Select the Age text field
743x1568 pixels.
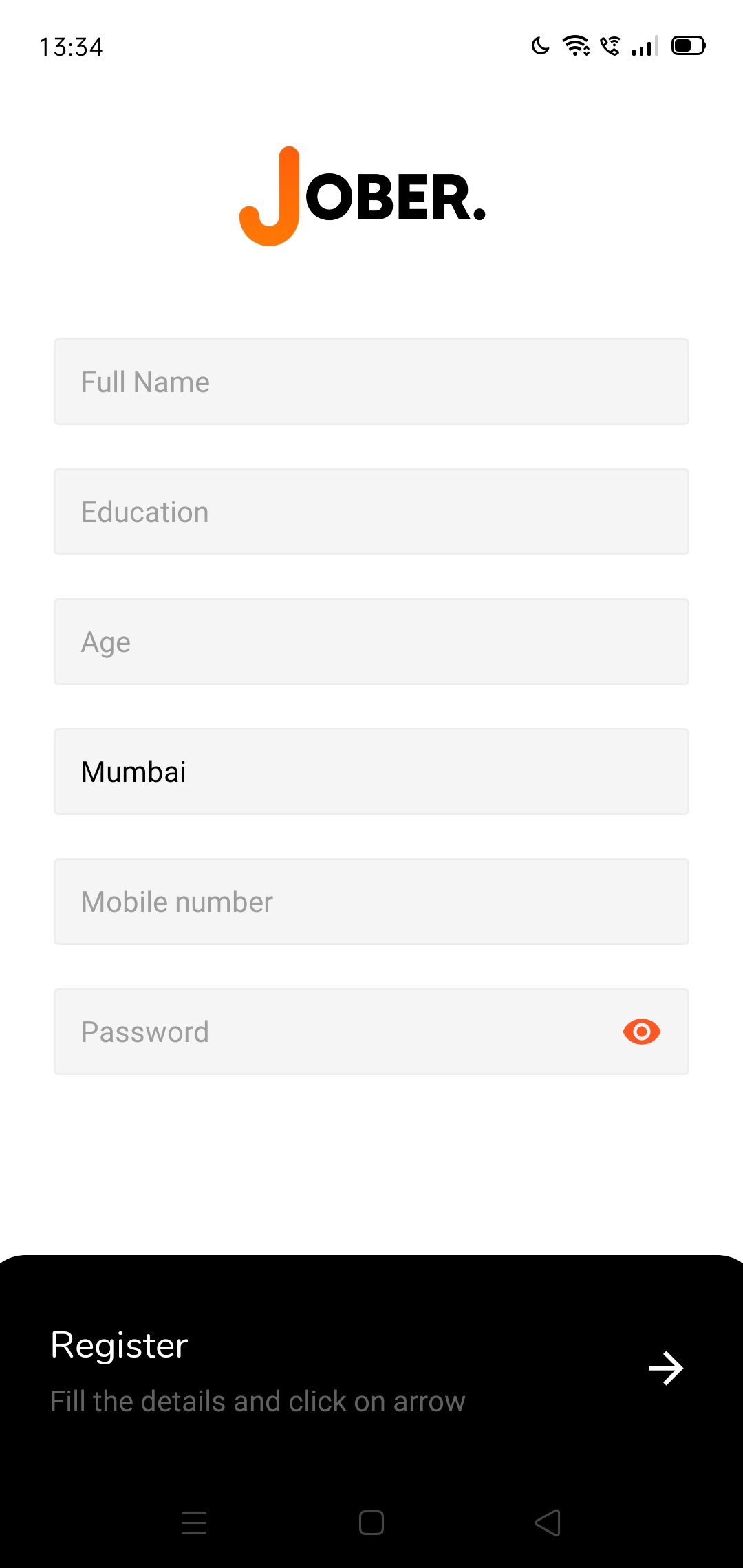point(371,642)
